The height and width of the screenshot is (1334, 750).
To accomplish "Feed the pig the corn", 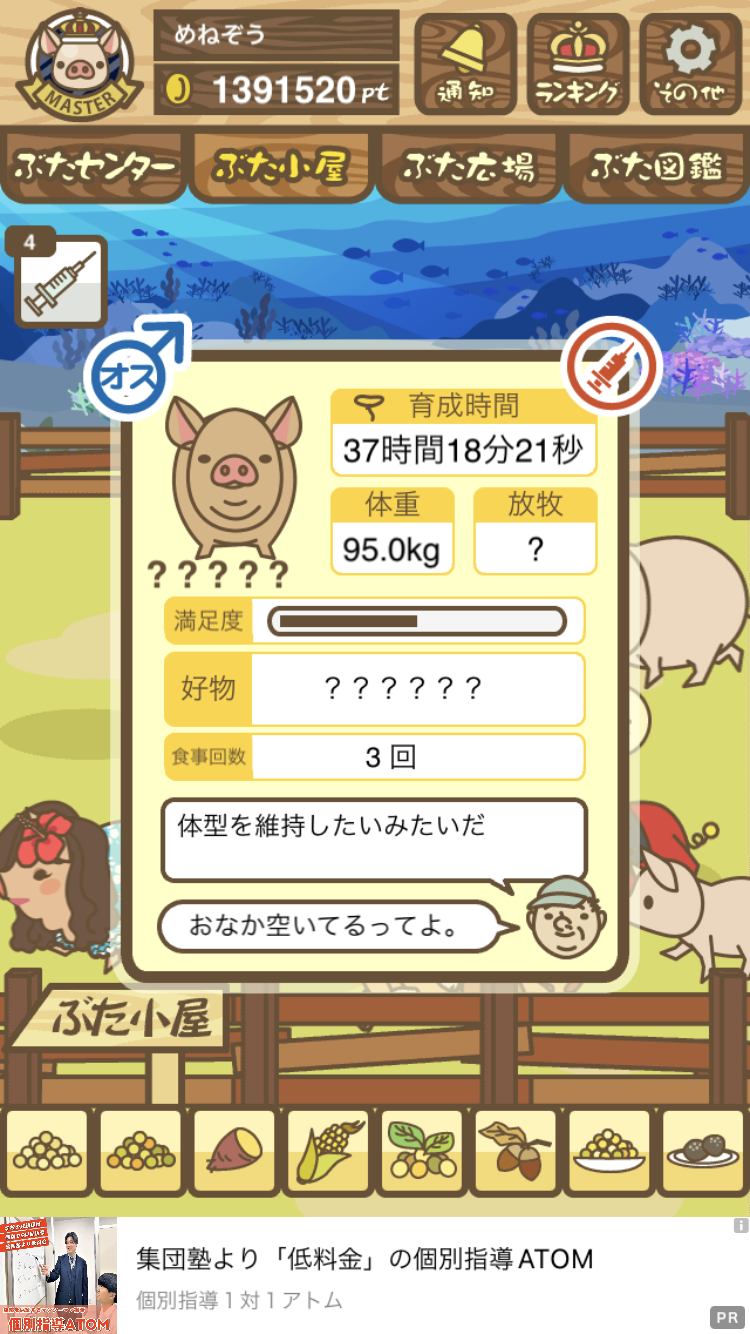I will point(328,1151).
